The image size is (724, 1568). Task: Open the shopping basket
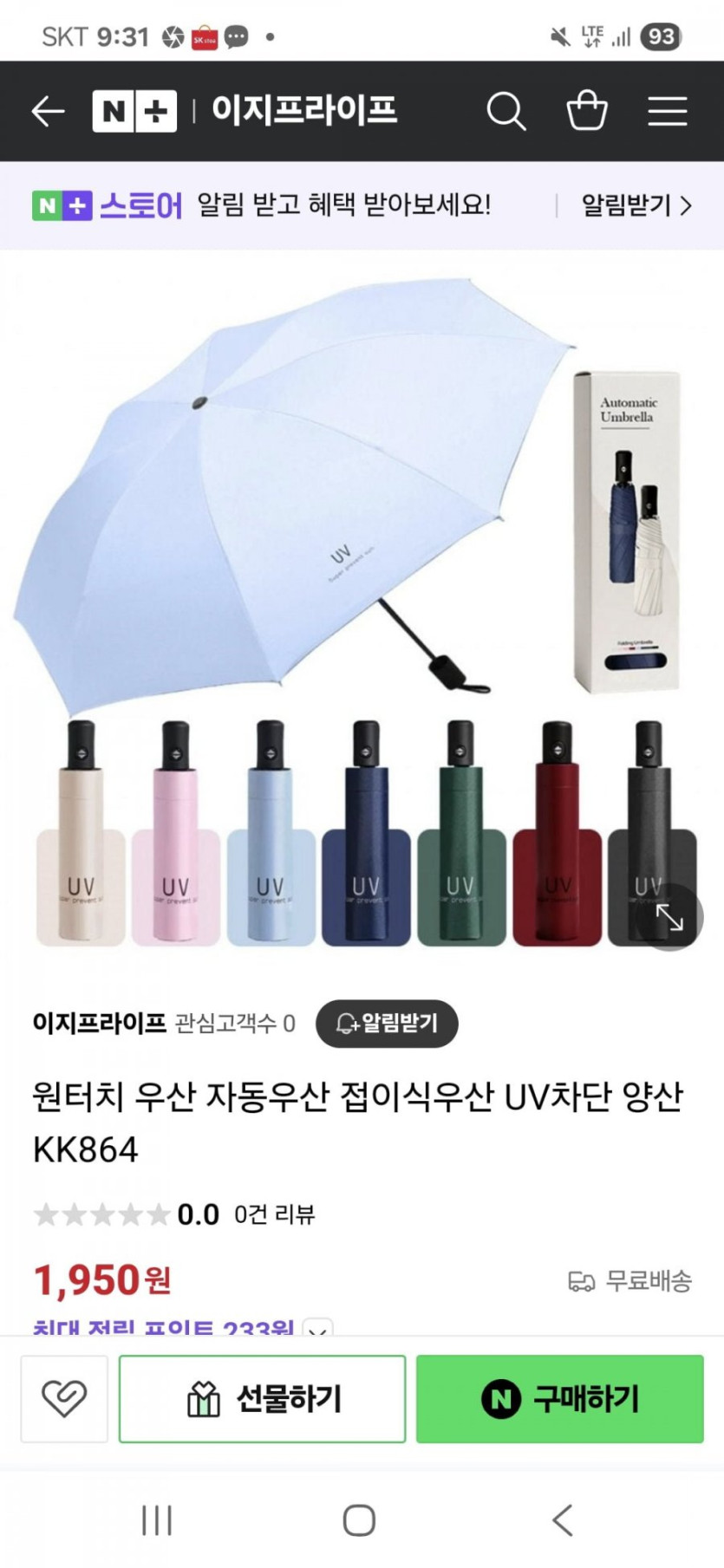[587, 110]
